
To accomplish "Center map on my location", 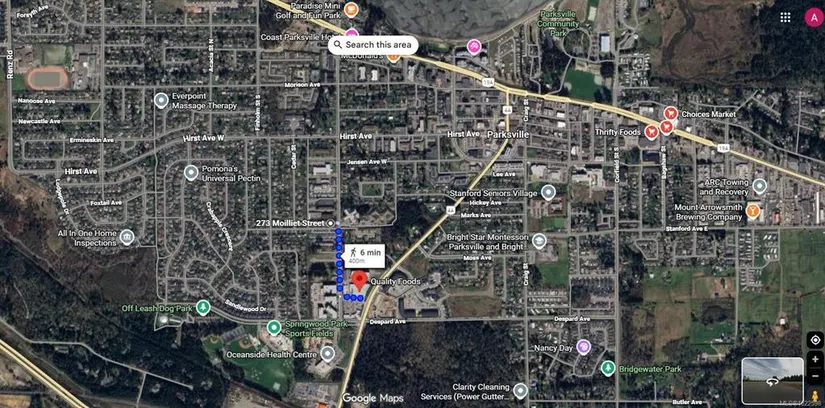I will coord(815,340).
